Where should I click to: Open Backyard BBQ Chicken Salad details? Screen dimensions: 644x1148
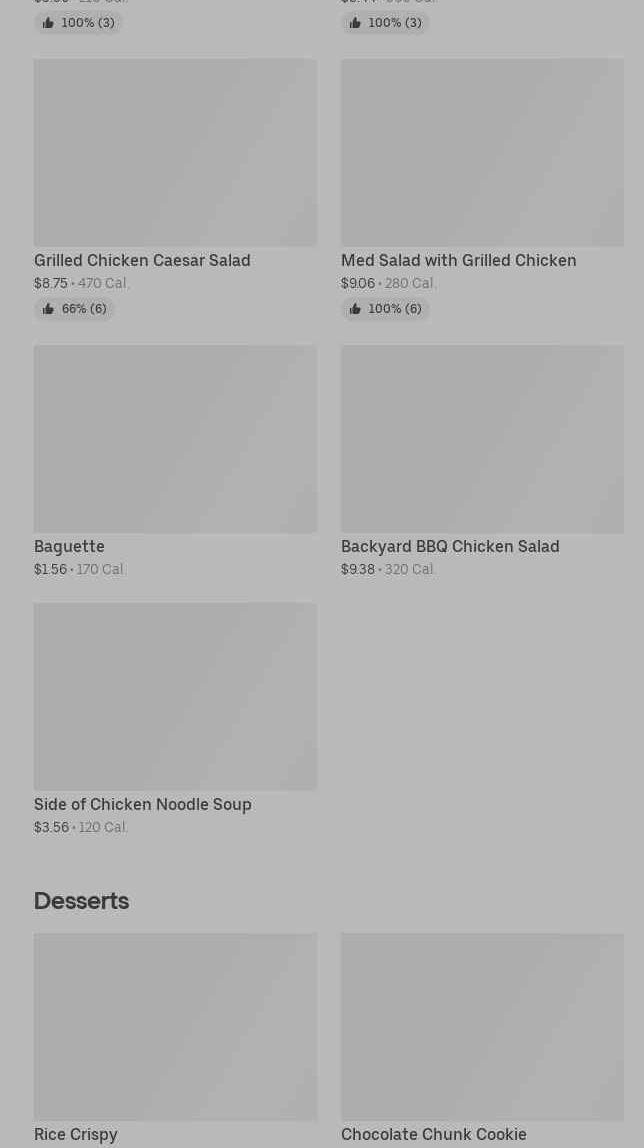482,461
